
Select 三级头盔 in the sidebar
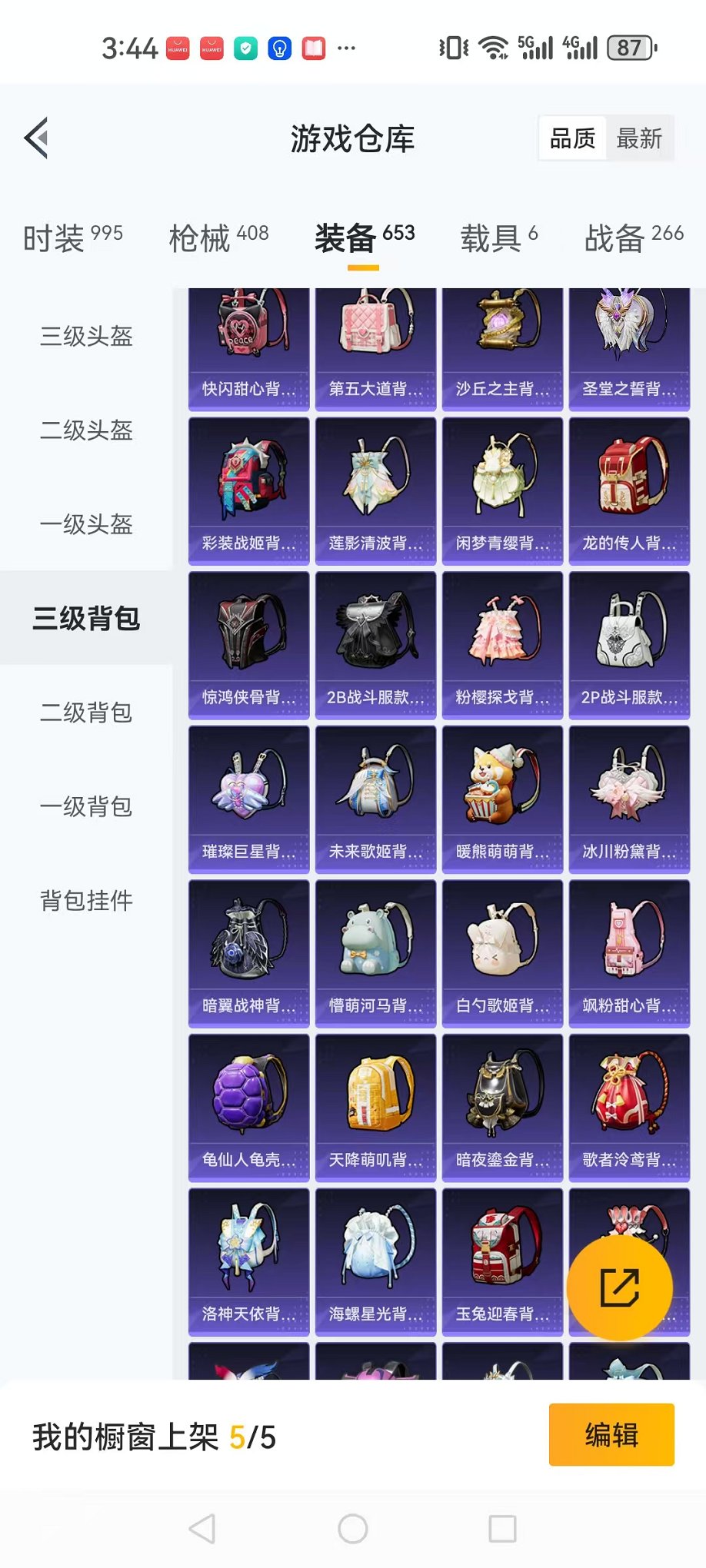pos(86,336)
